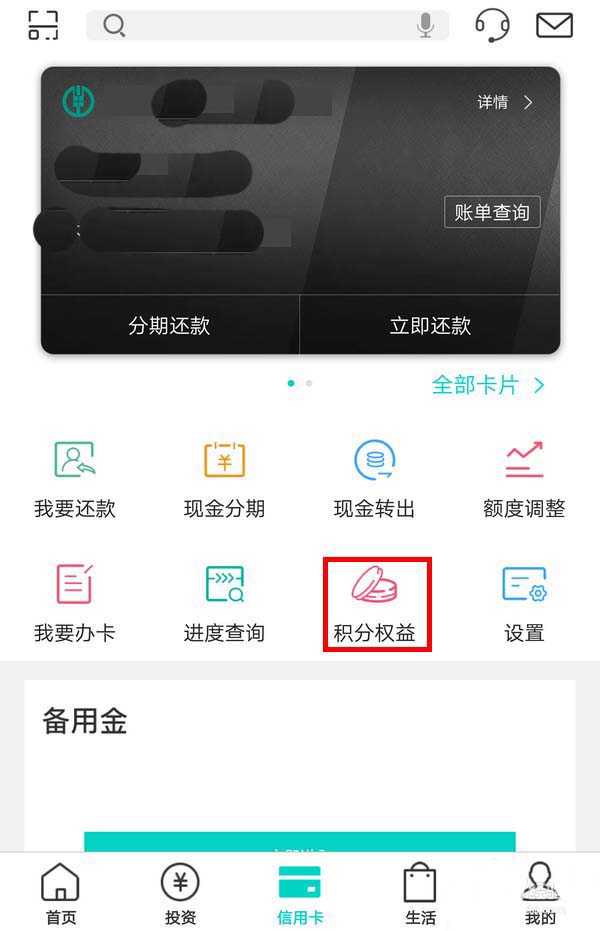The image size is (600, 931).
Task: Apply for a card via 我要办卡
Action: 75,602
